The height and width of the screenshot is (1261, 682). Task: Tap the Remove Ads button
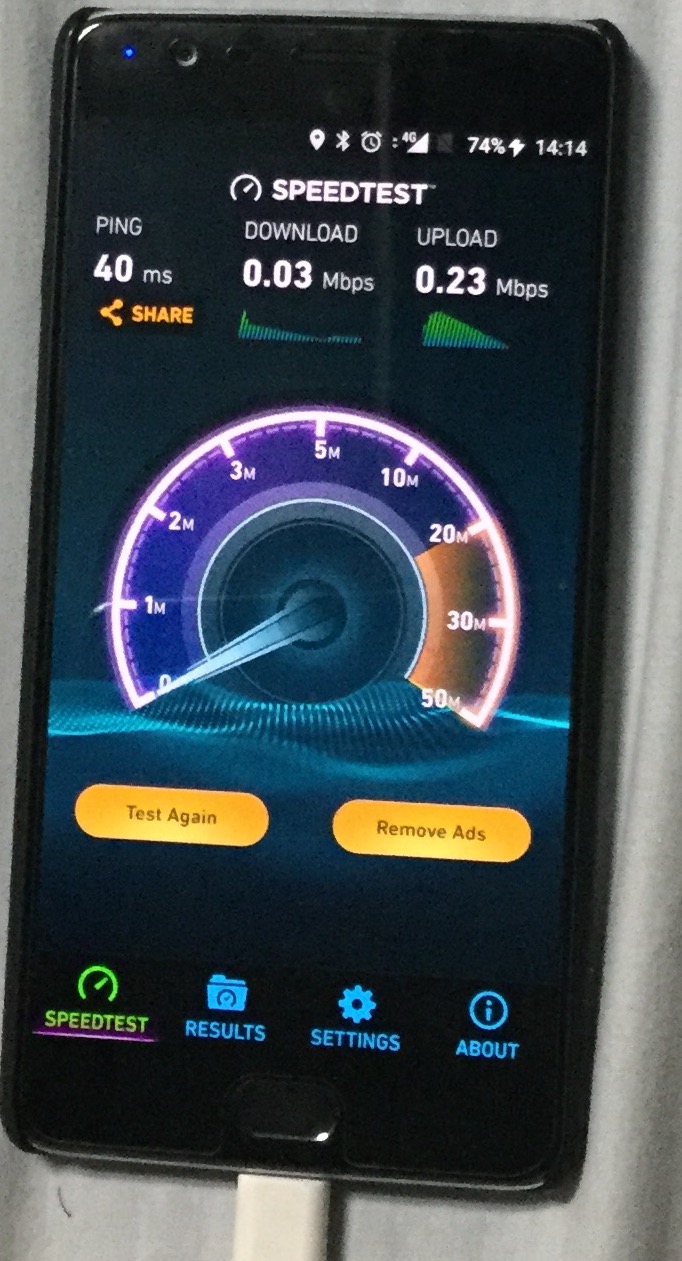[x=430, y=829]
